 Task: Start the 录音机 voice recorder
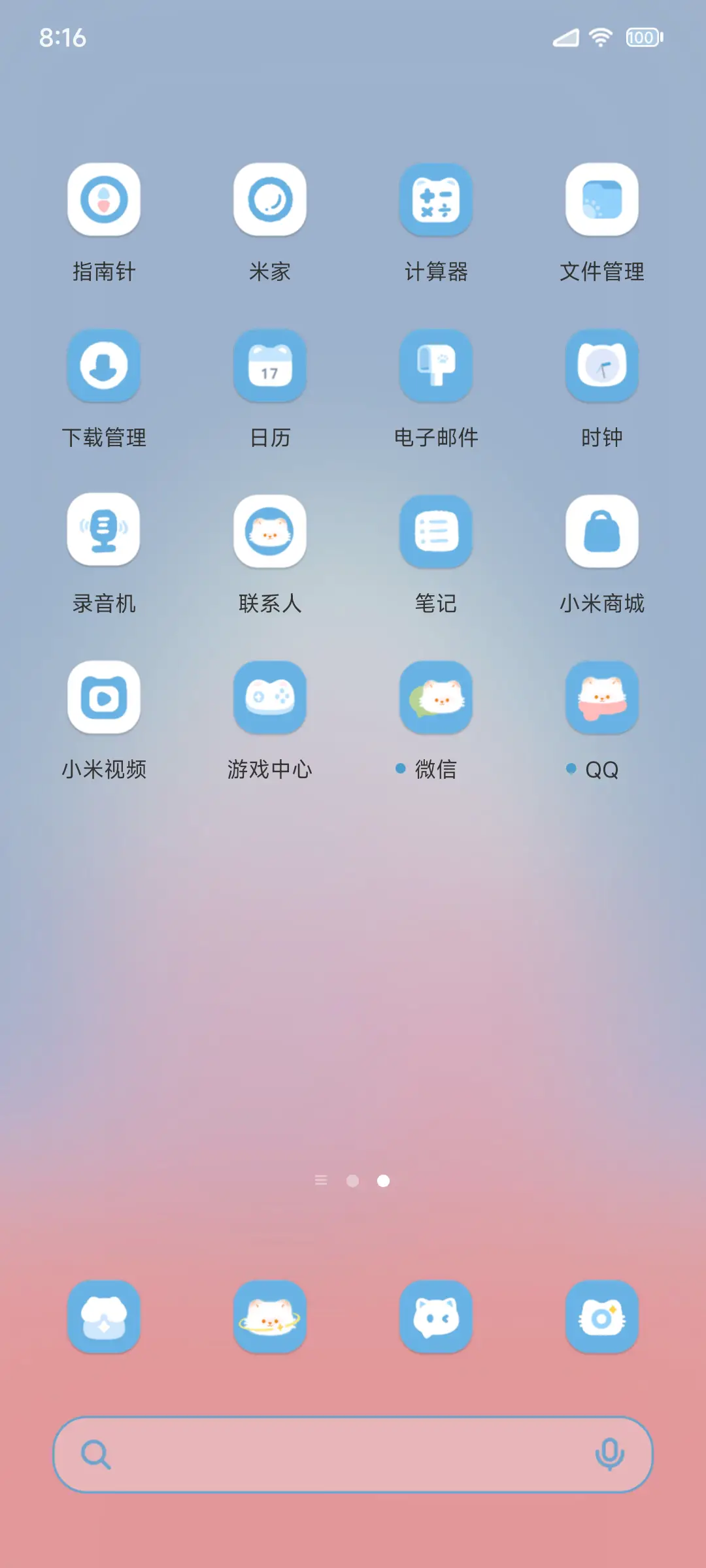click(x=105, y=532)
